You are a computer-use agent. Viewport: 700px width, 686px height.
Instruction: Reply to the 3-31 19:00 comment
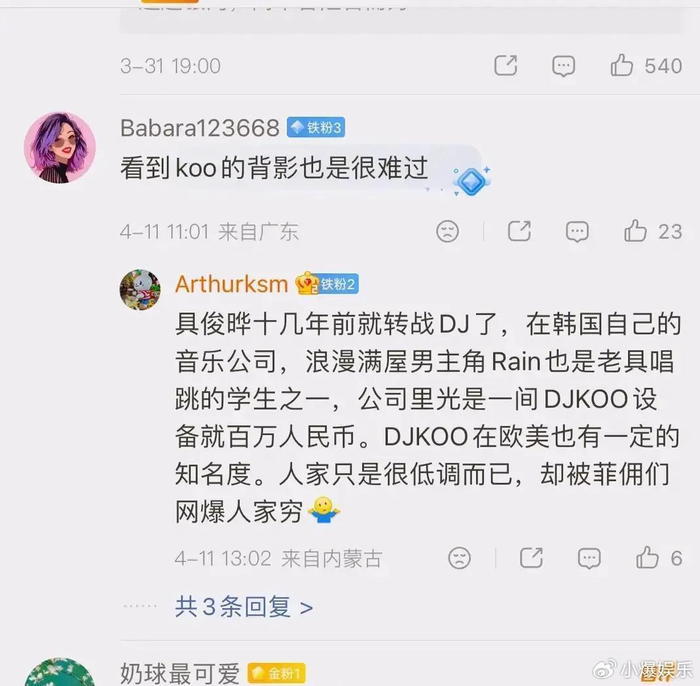563,66
